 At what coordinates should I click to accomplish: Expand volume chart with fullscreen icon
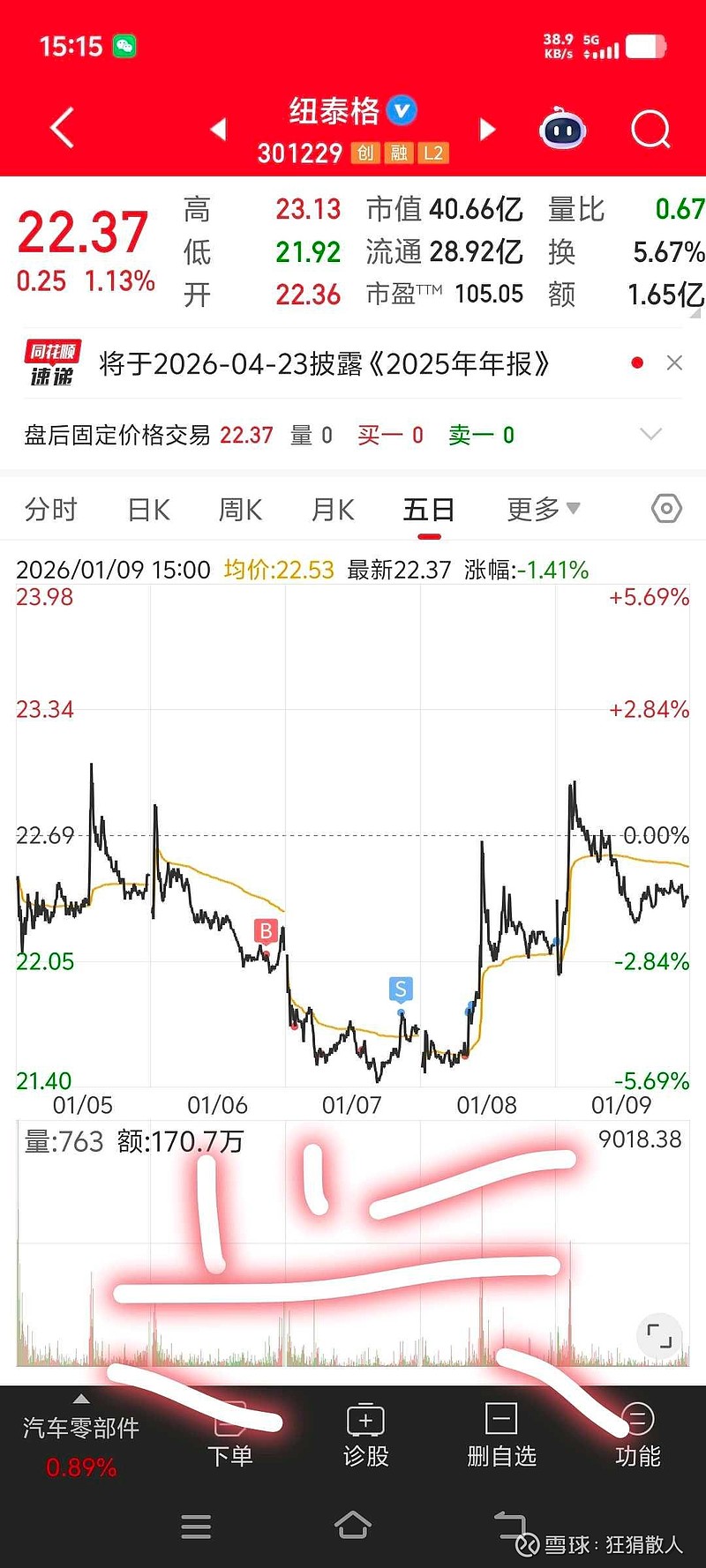pyautogui.click(x=658, y=1336)
